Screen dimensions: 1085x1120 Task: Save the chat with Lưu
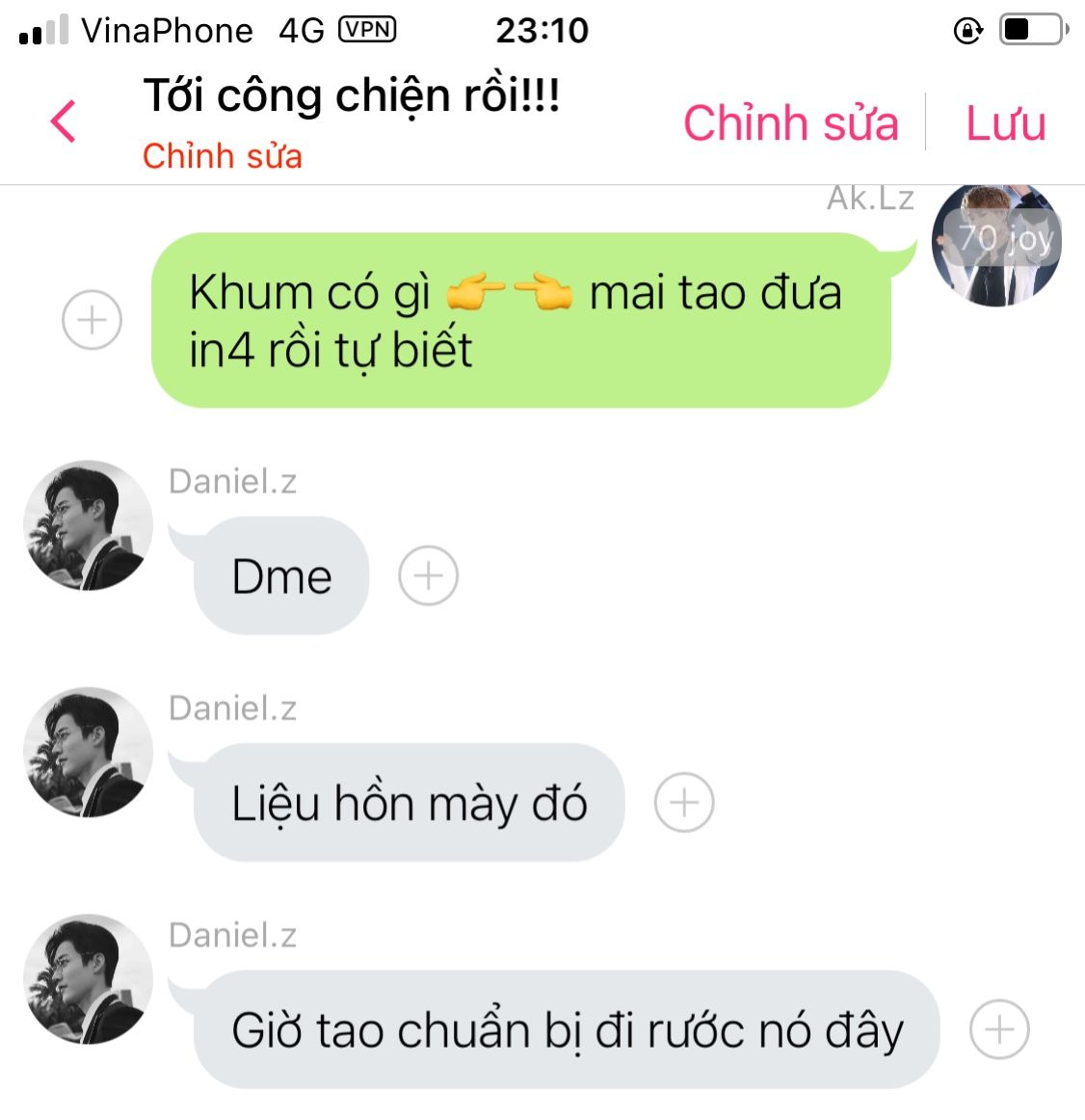[1005, 123]
